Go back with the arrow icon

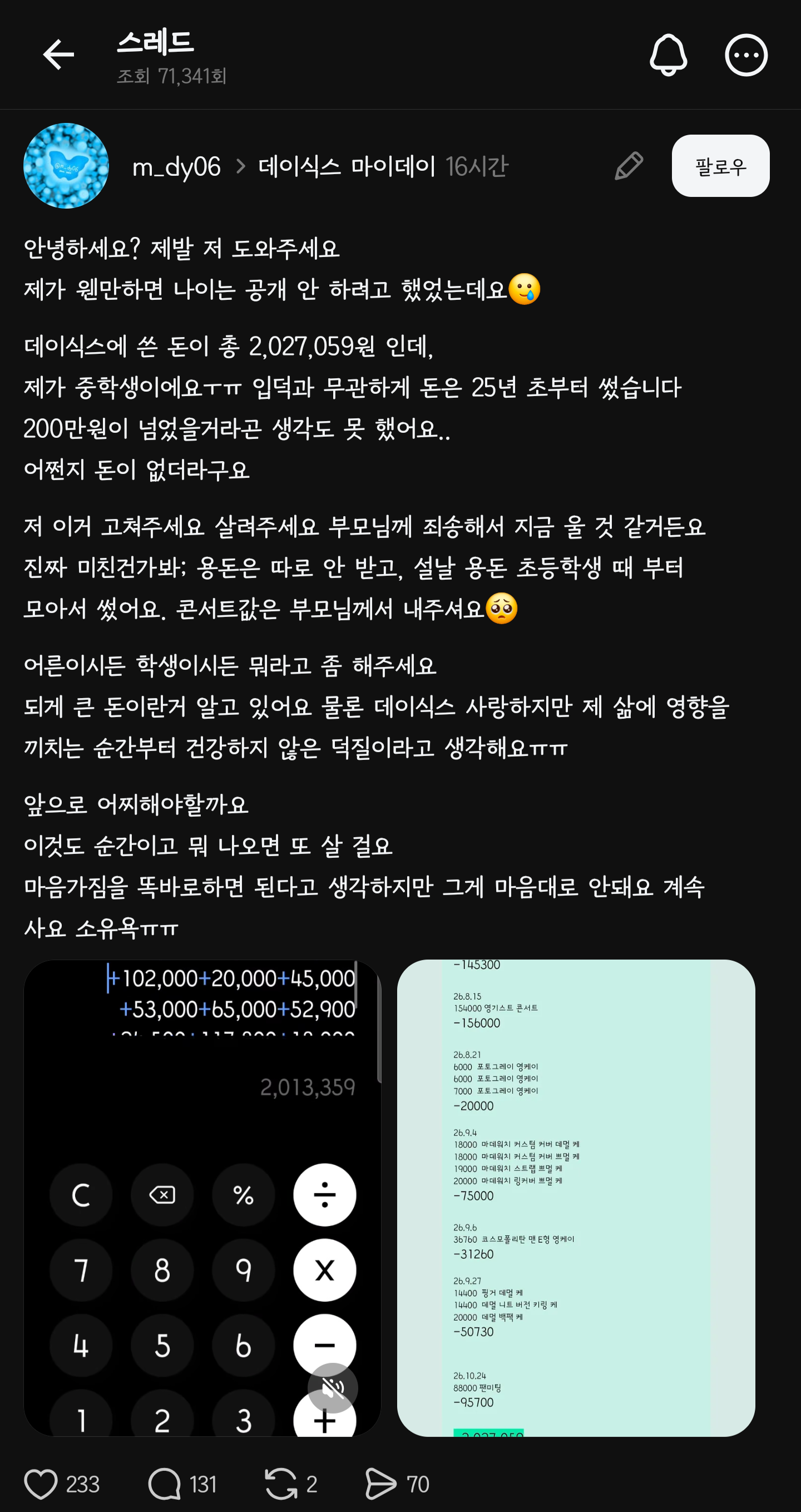coord(58,55)
